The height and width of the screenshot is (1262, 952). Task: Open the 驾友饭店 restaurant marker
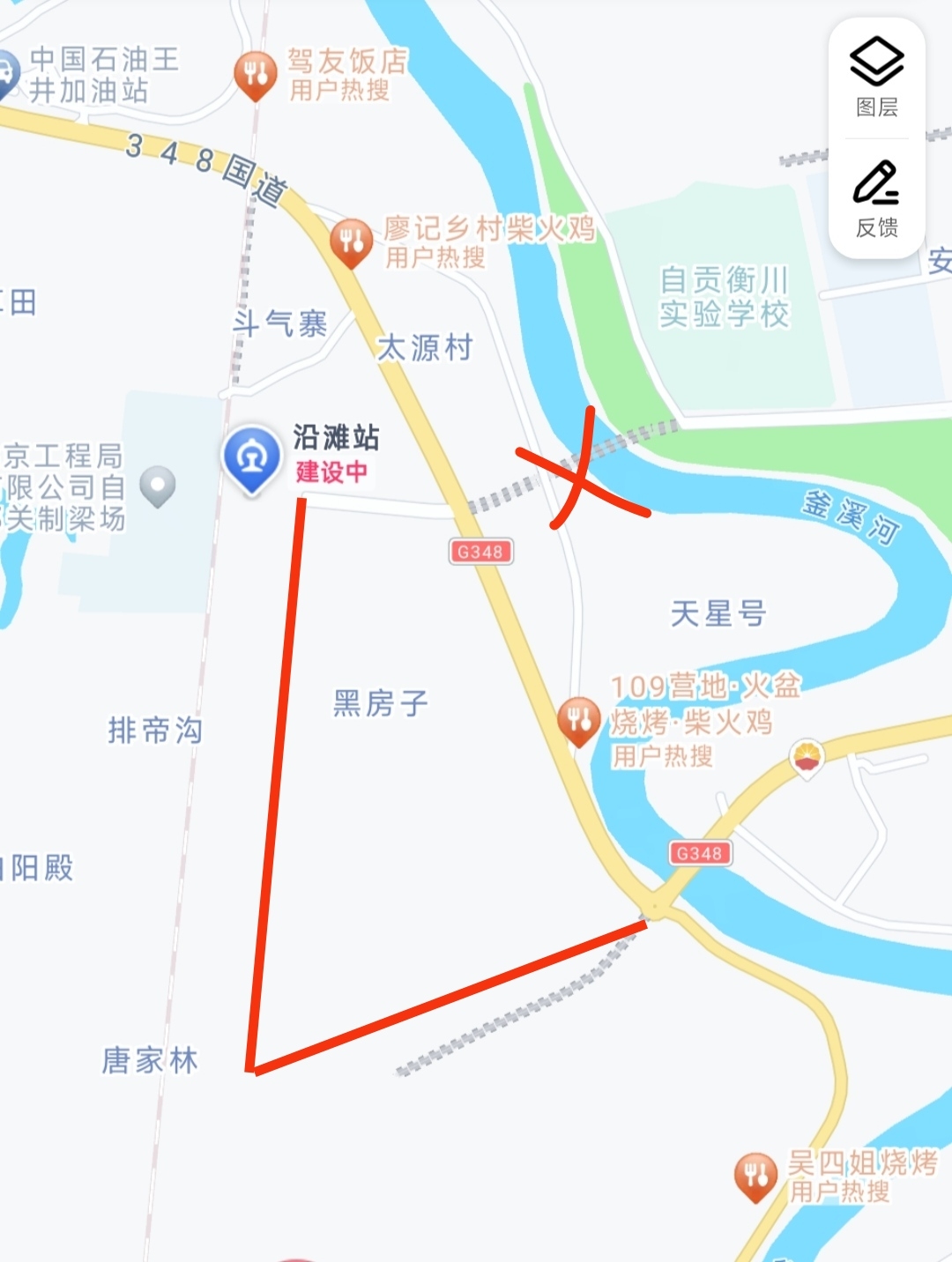(x=256, y=73)
